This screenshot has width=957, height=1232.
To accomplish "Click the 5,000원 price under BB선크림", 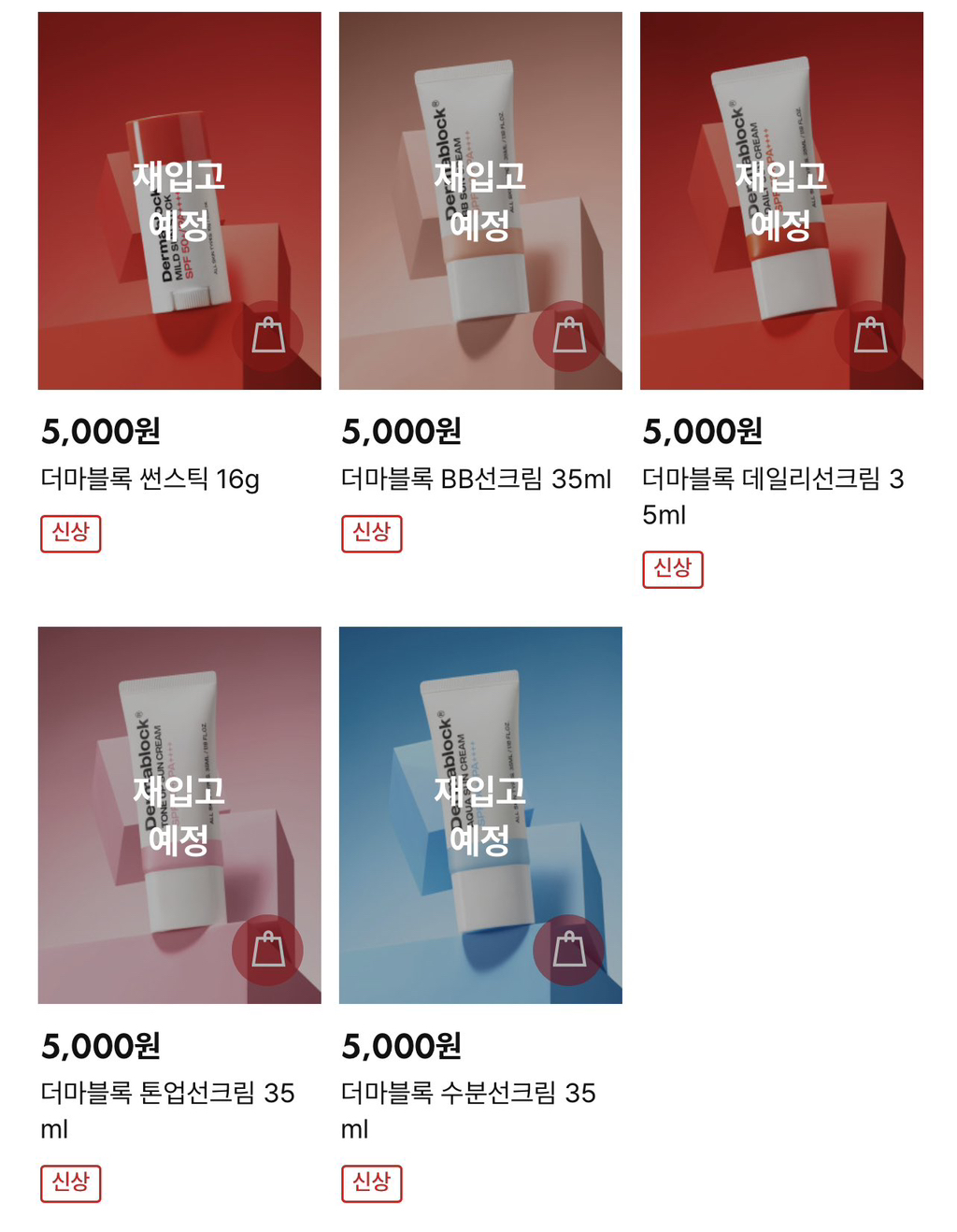I will (x=404, y=433).
